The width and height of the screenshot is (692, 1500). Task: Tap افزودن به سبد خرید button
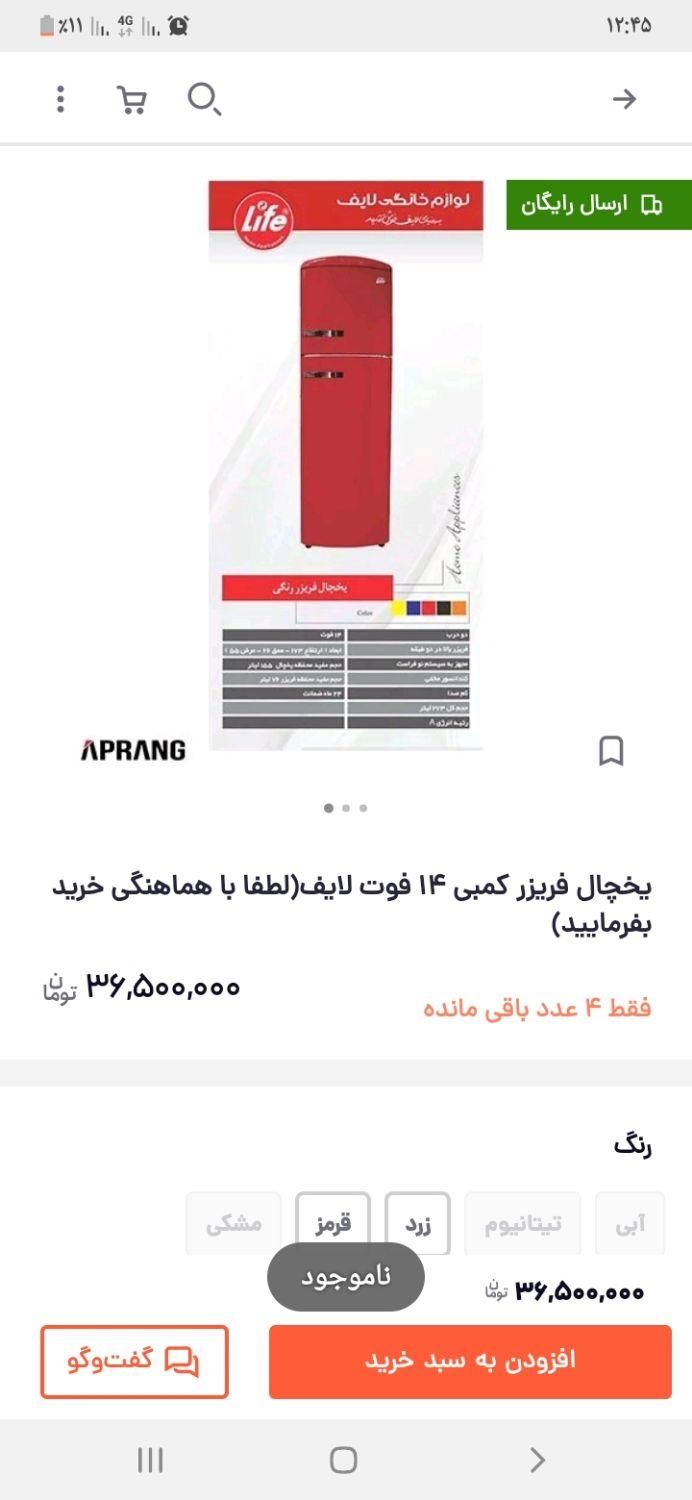click(470, 1361)
